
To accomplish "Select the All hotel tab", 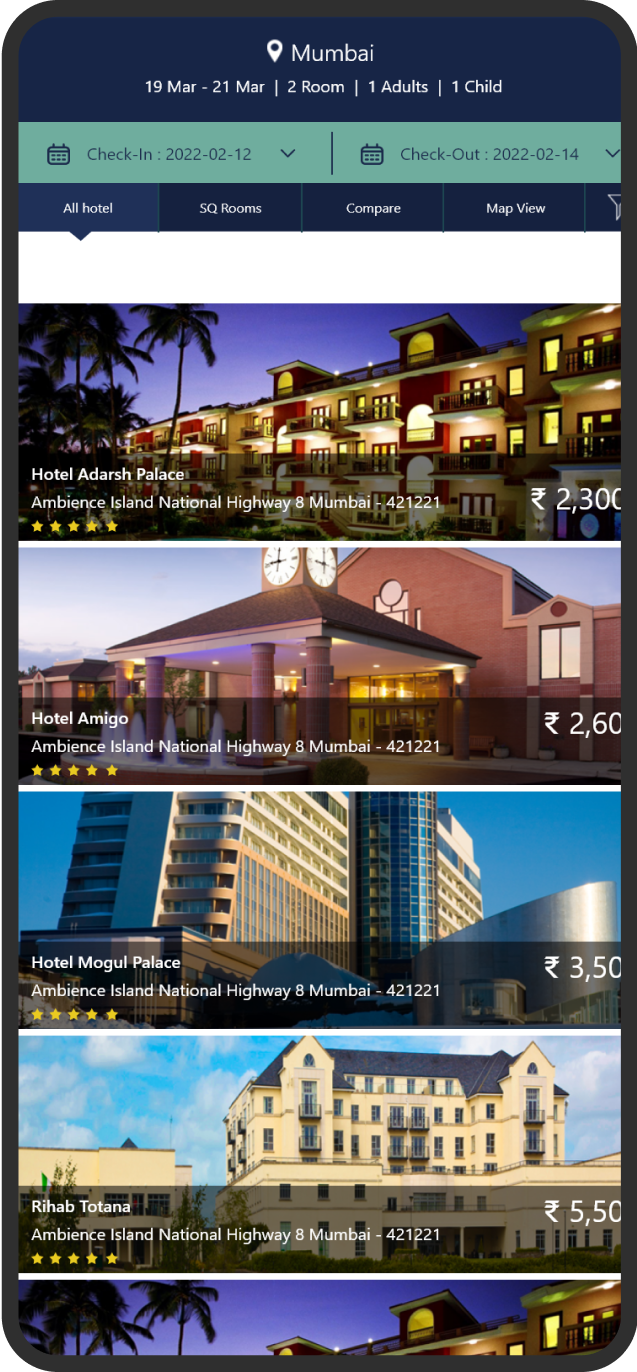I will point(88,208).
